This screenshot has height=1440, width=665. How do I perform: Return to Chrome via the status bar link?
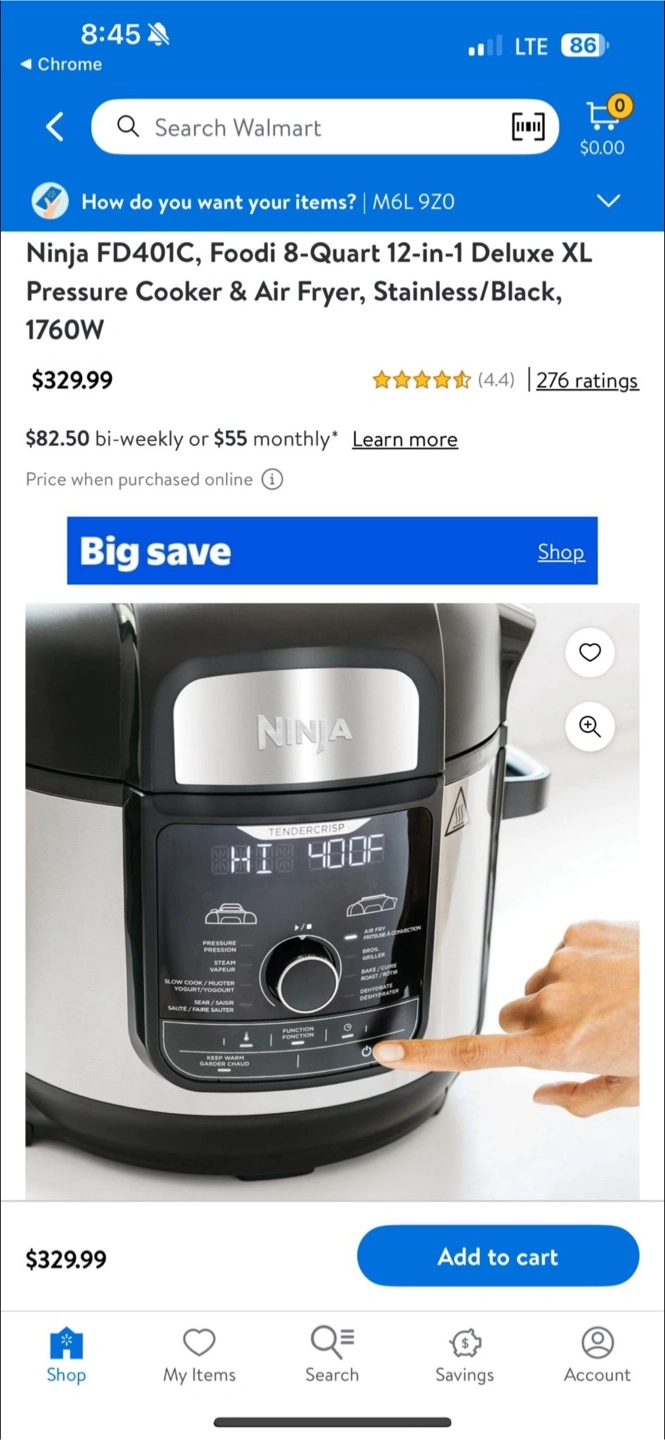(x=61, y=64)
